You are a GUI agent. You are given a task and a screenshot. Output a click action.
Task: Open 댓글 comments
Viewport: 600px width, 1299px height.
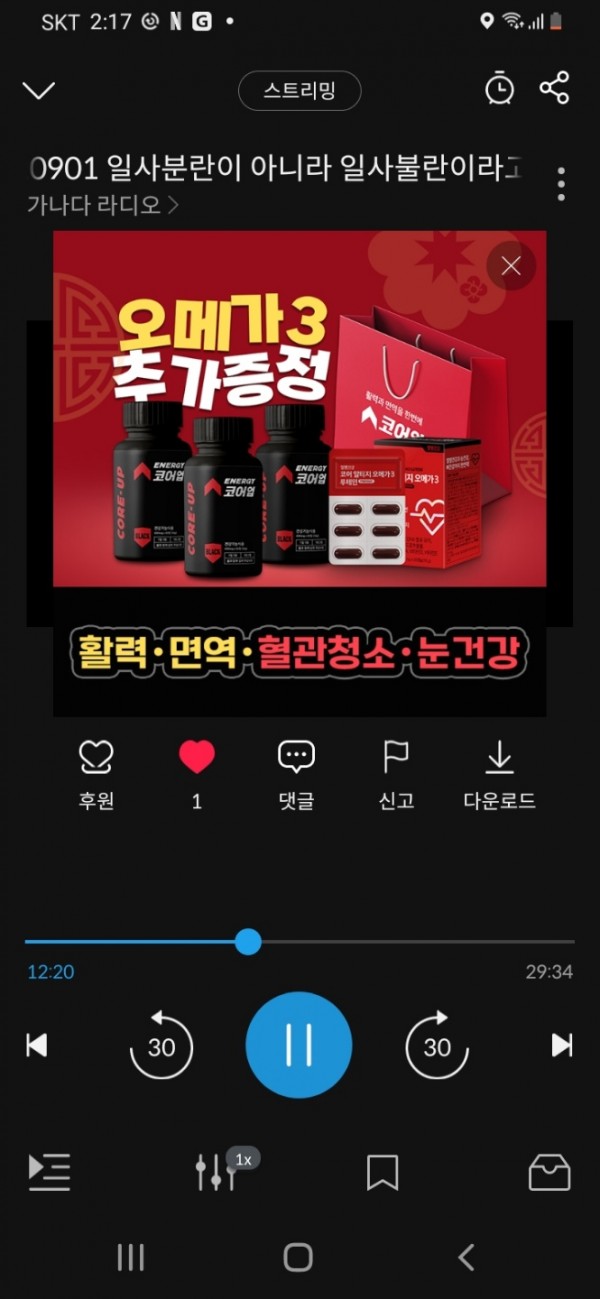click(x=296, y=773)
